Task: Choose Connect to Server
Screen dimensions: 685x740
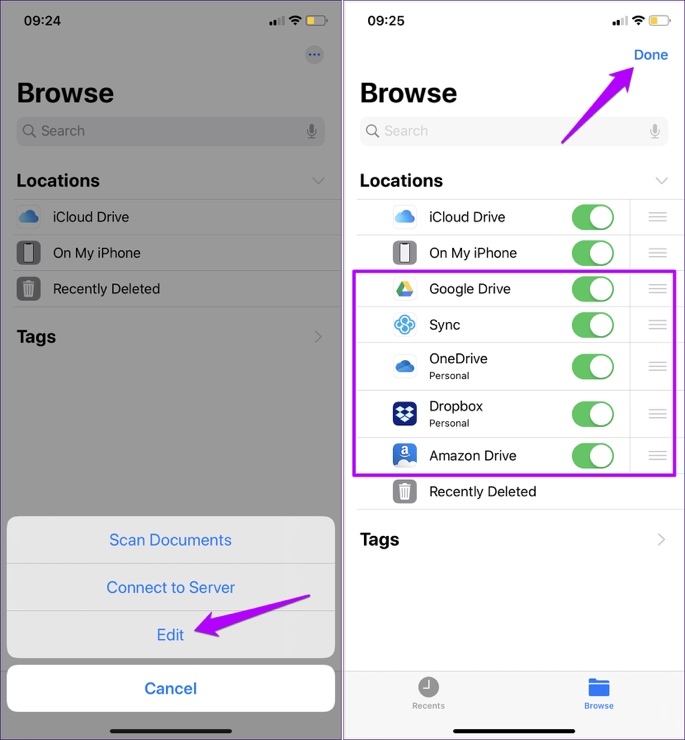Action: [x=170, y=588]
